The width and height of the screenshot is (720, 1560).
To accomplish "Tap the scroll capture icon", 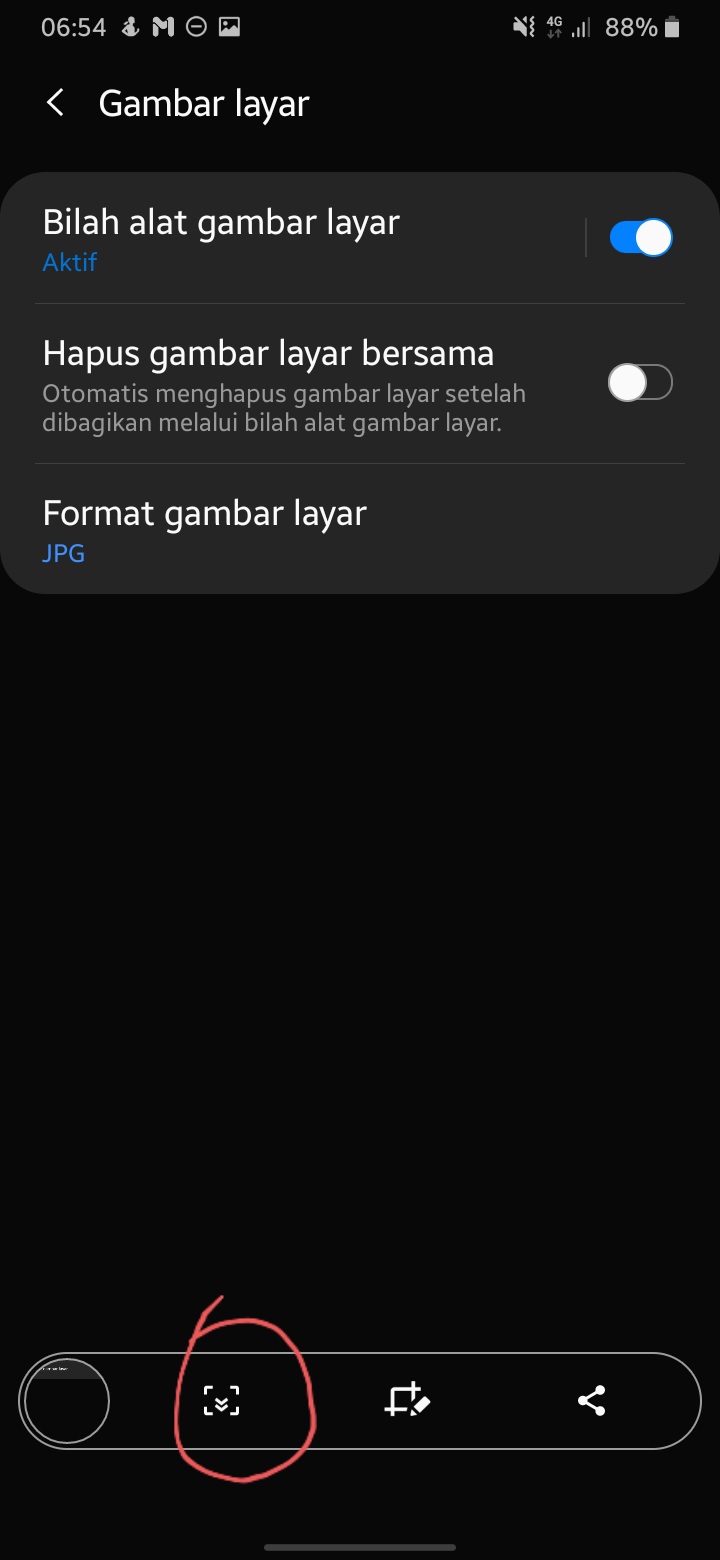I will (x=222, y=1401).
